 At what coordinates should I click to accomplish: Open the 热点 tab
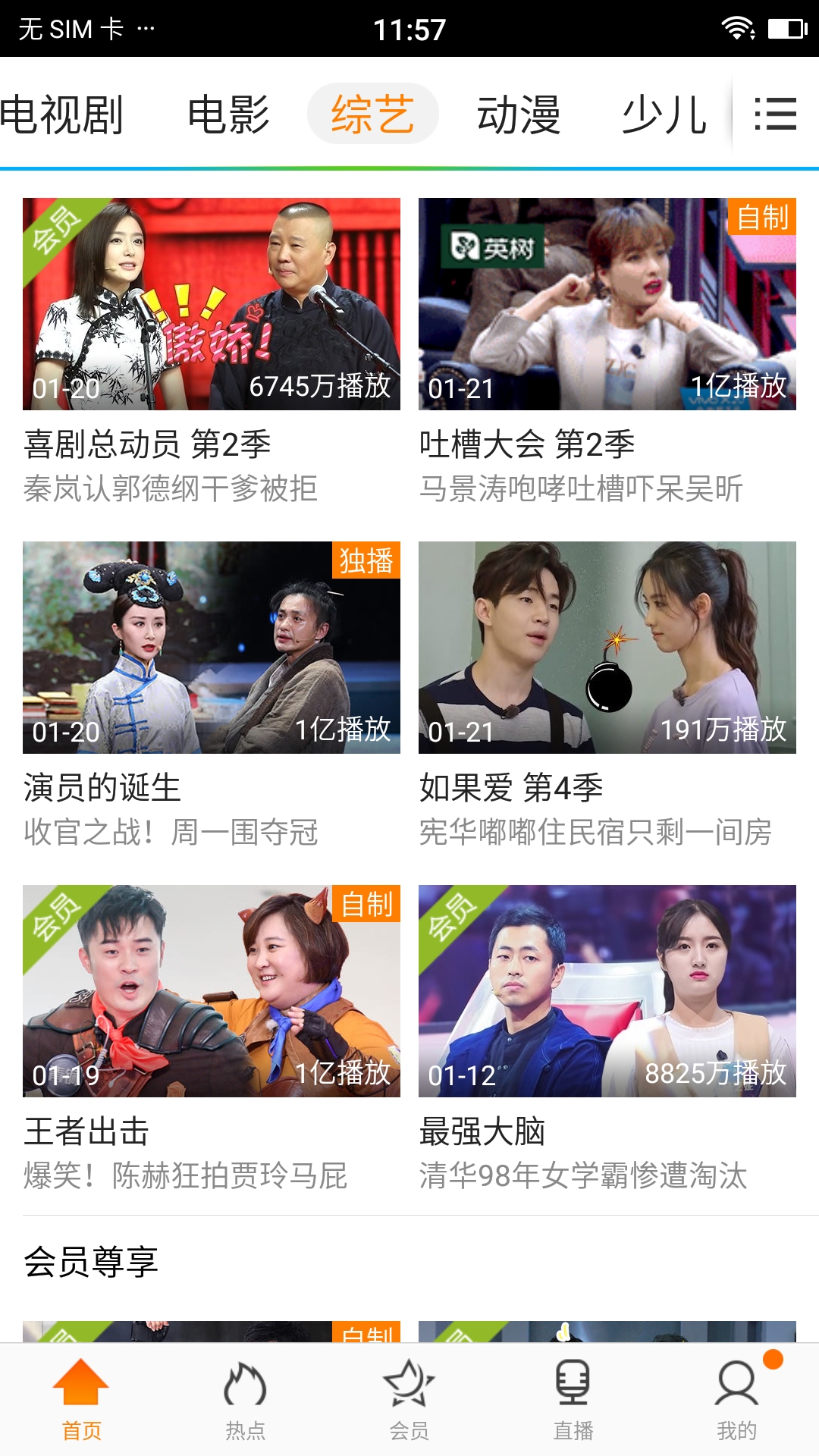(x=245, y=1400)
